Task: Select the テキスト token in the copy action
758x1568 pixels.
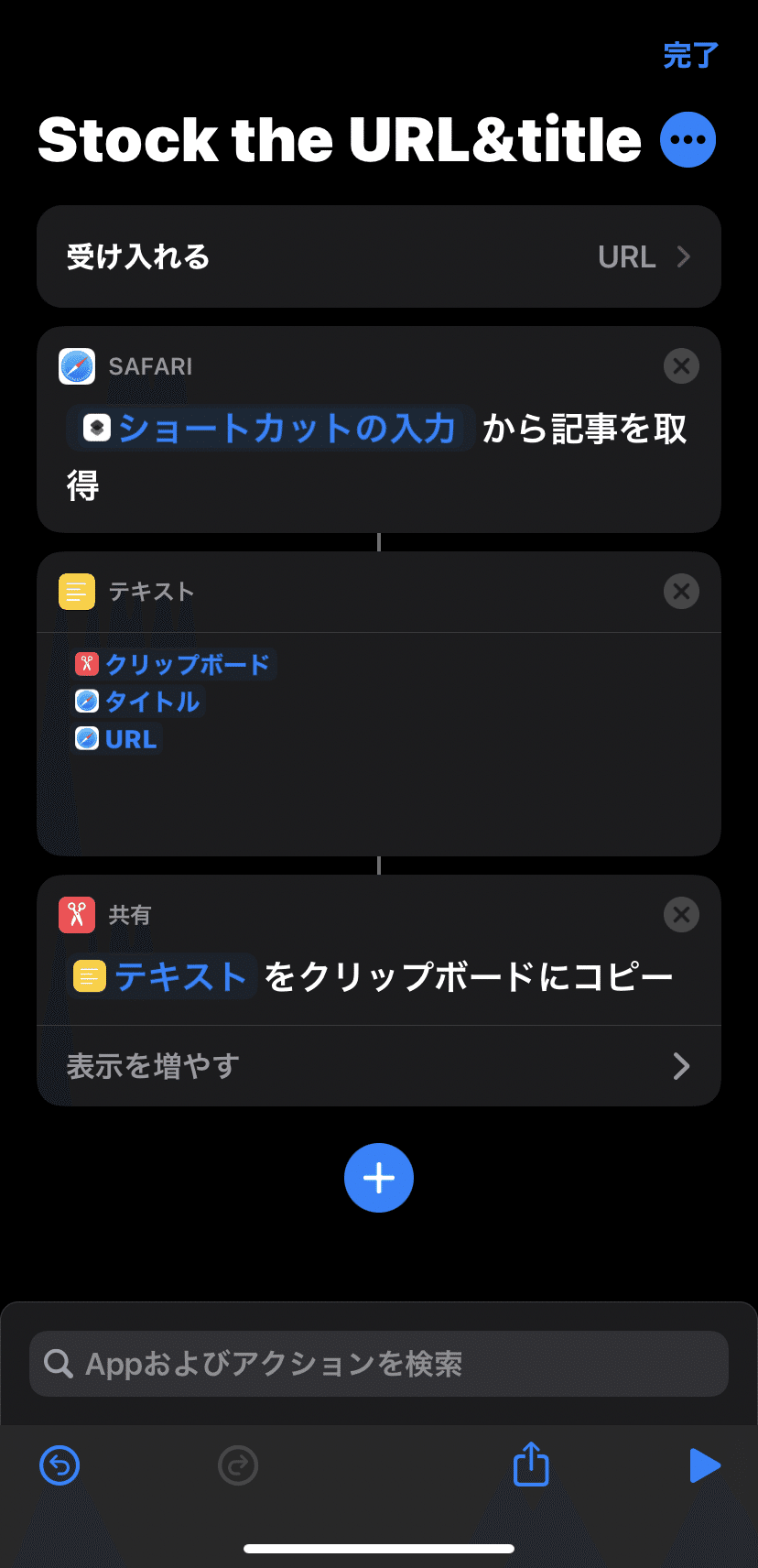Action: (162, 976)
